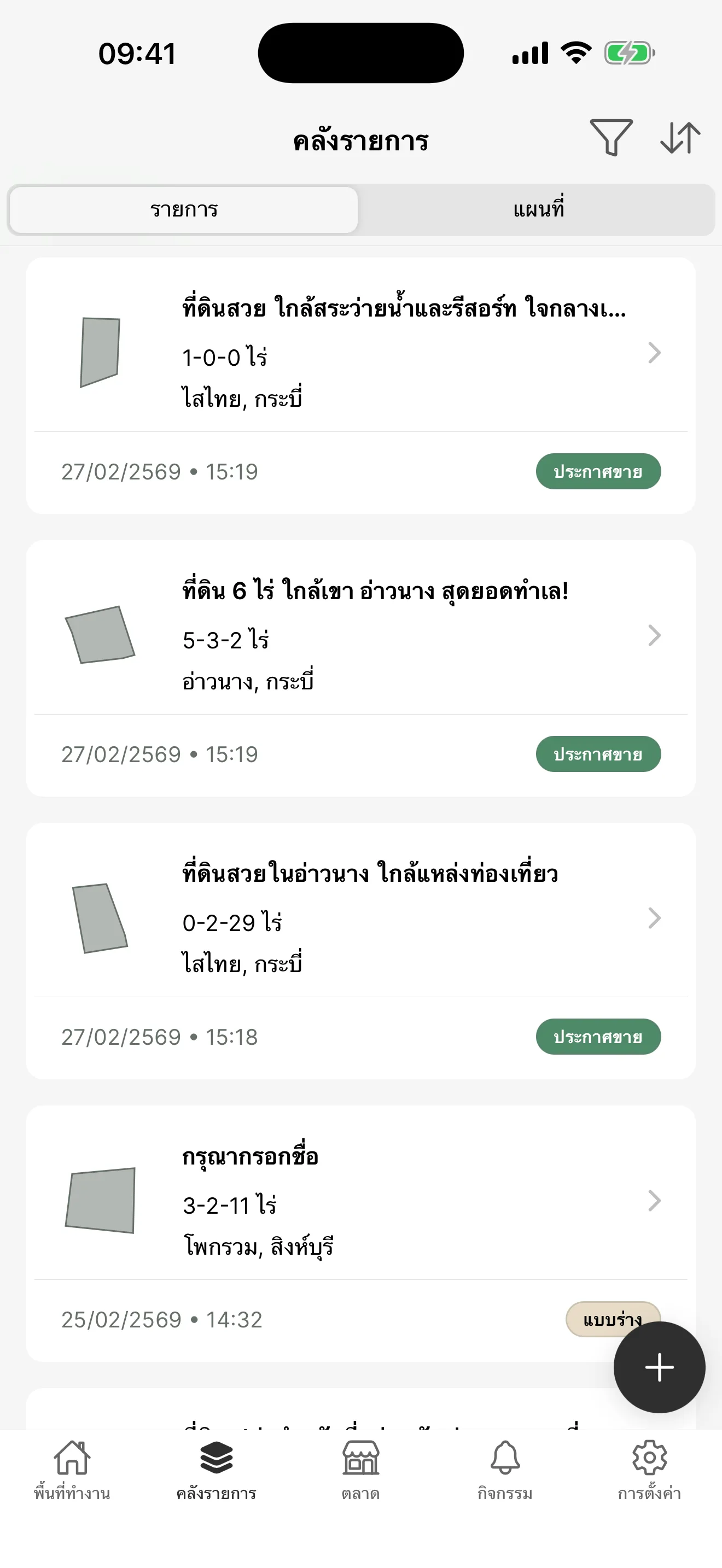
Task: Expand the อ่าวนาง 5-3-2 ไร่ listing details
Action: tap(654, 635)
